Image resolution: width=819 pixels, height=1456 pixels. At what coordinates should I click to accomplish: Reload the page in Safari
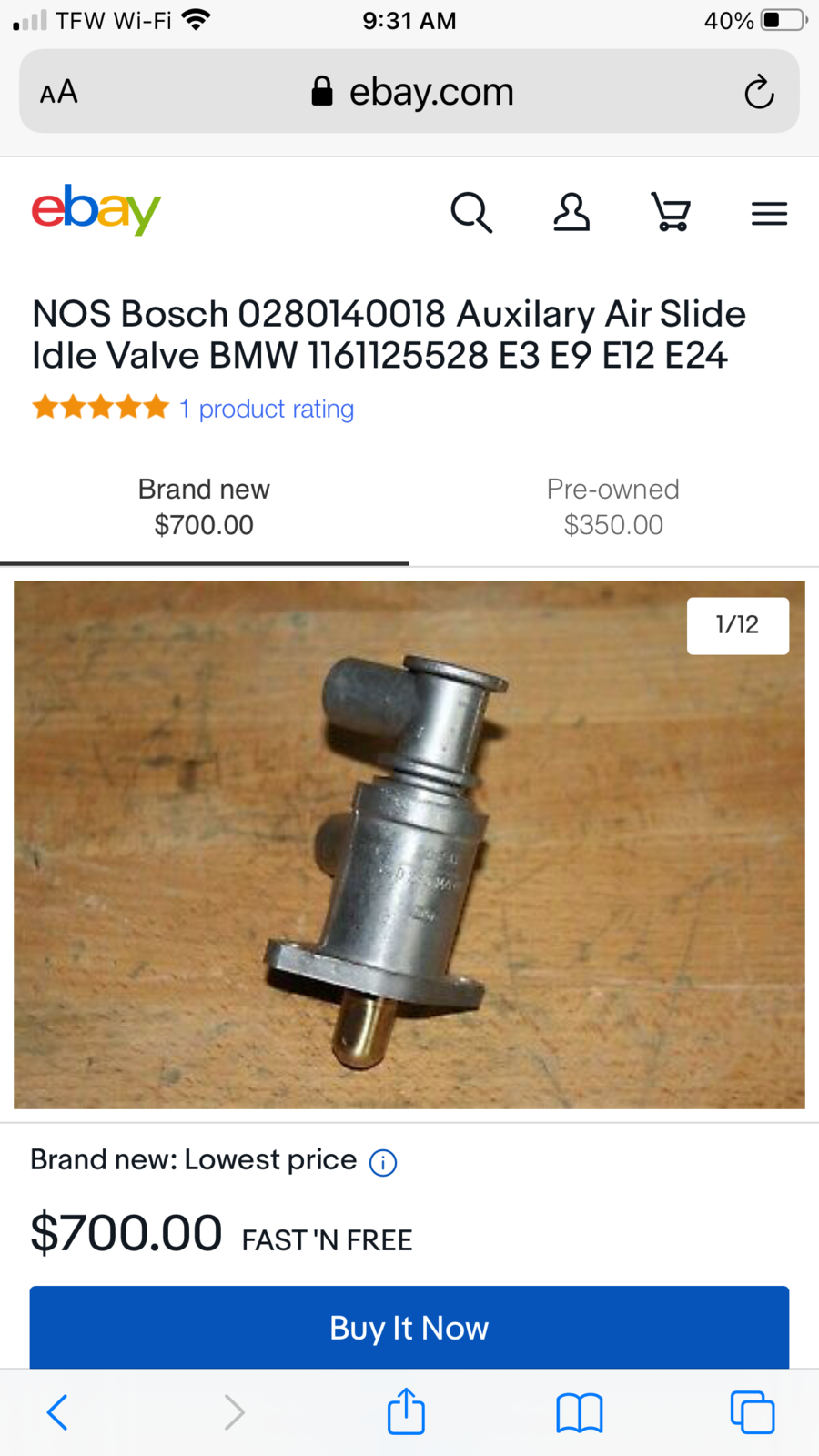coord(759,92)
